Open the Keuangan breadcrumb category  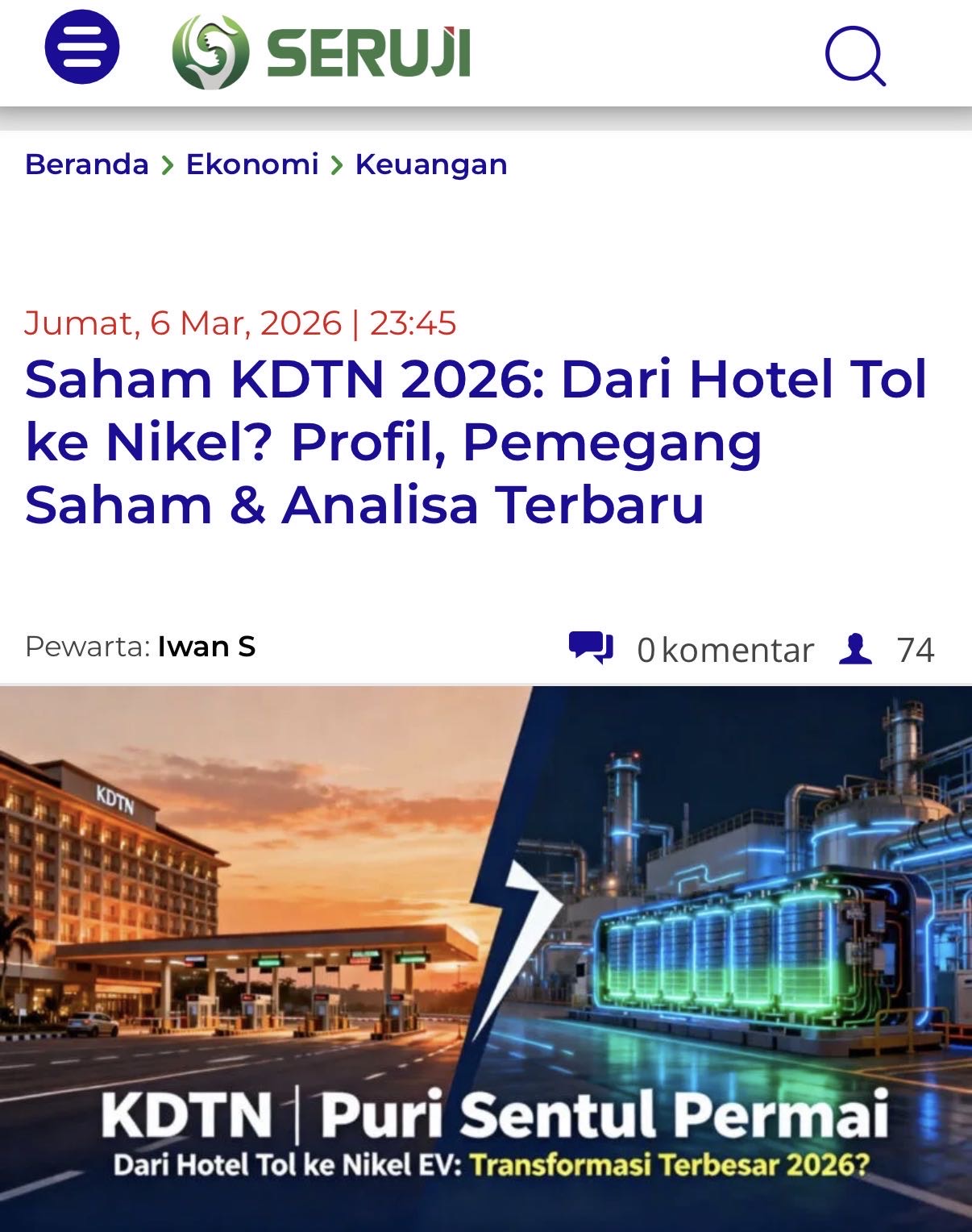[431, 164]
